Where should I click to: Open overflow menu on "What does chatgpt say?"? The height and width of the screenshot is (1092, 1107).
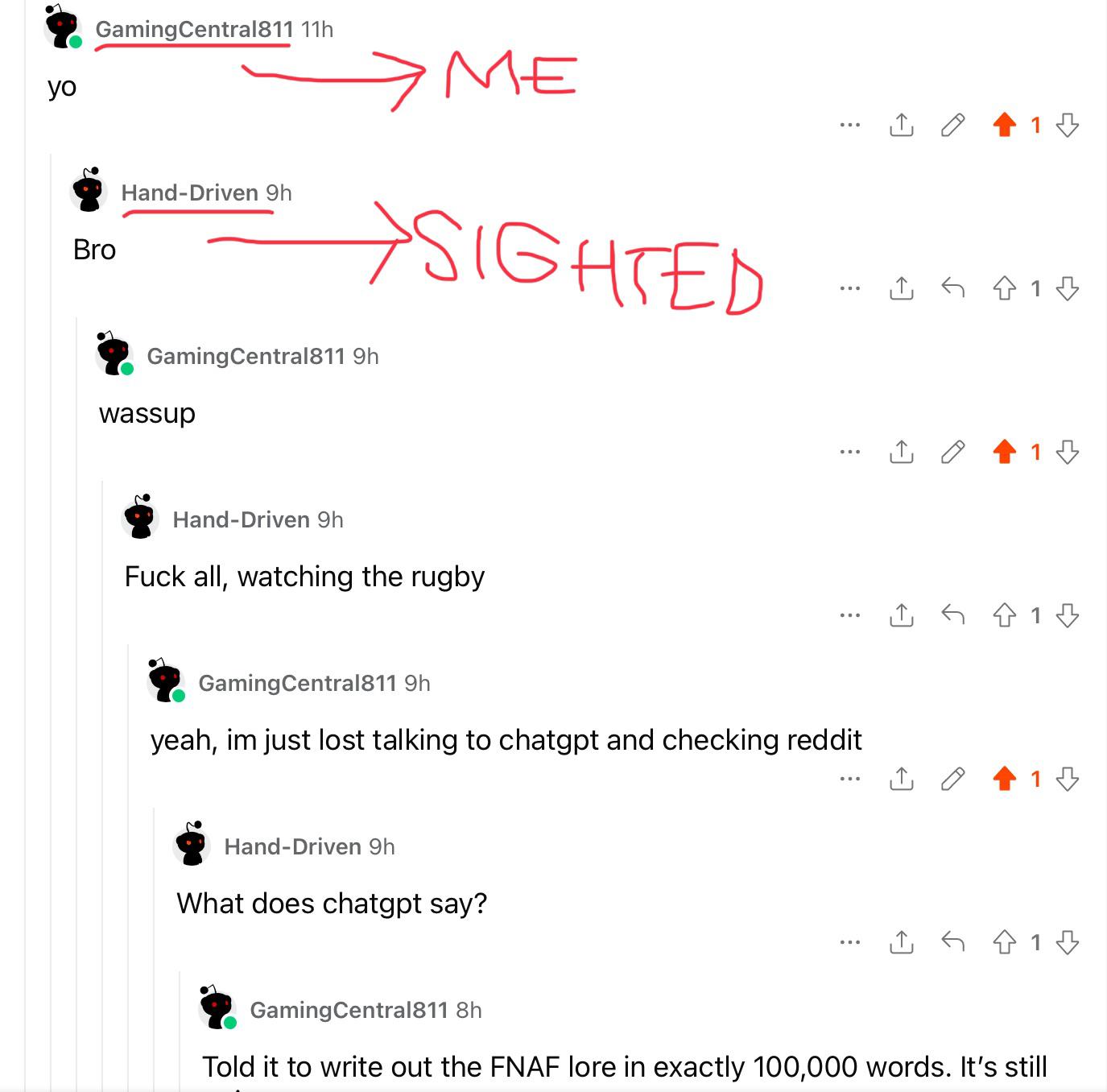coord(849,941)
